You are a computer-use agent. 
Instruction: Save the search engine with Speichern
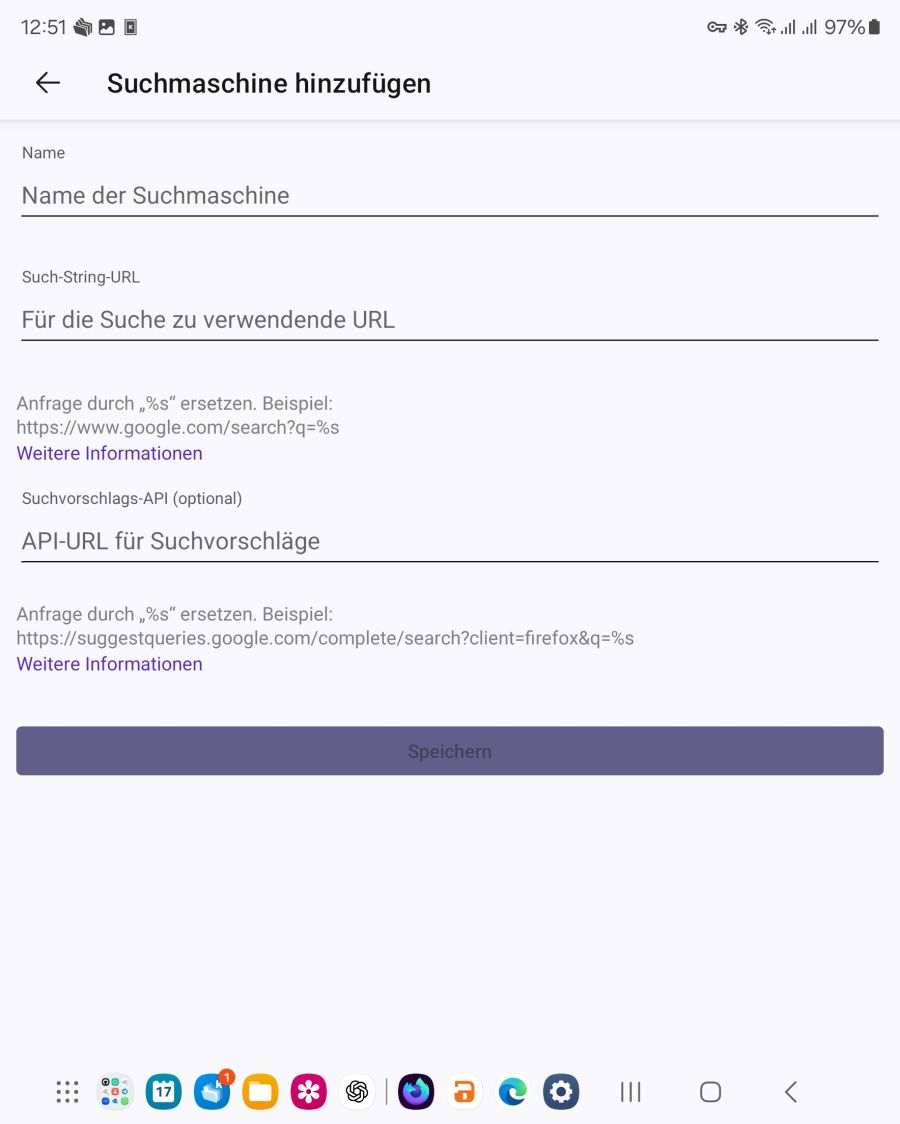point(449,751)
